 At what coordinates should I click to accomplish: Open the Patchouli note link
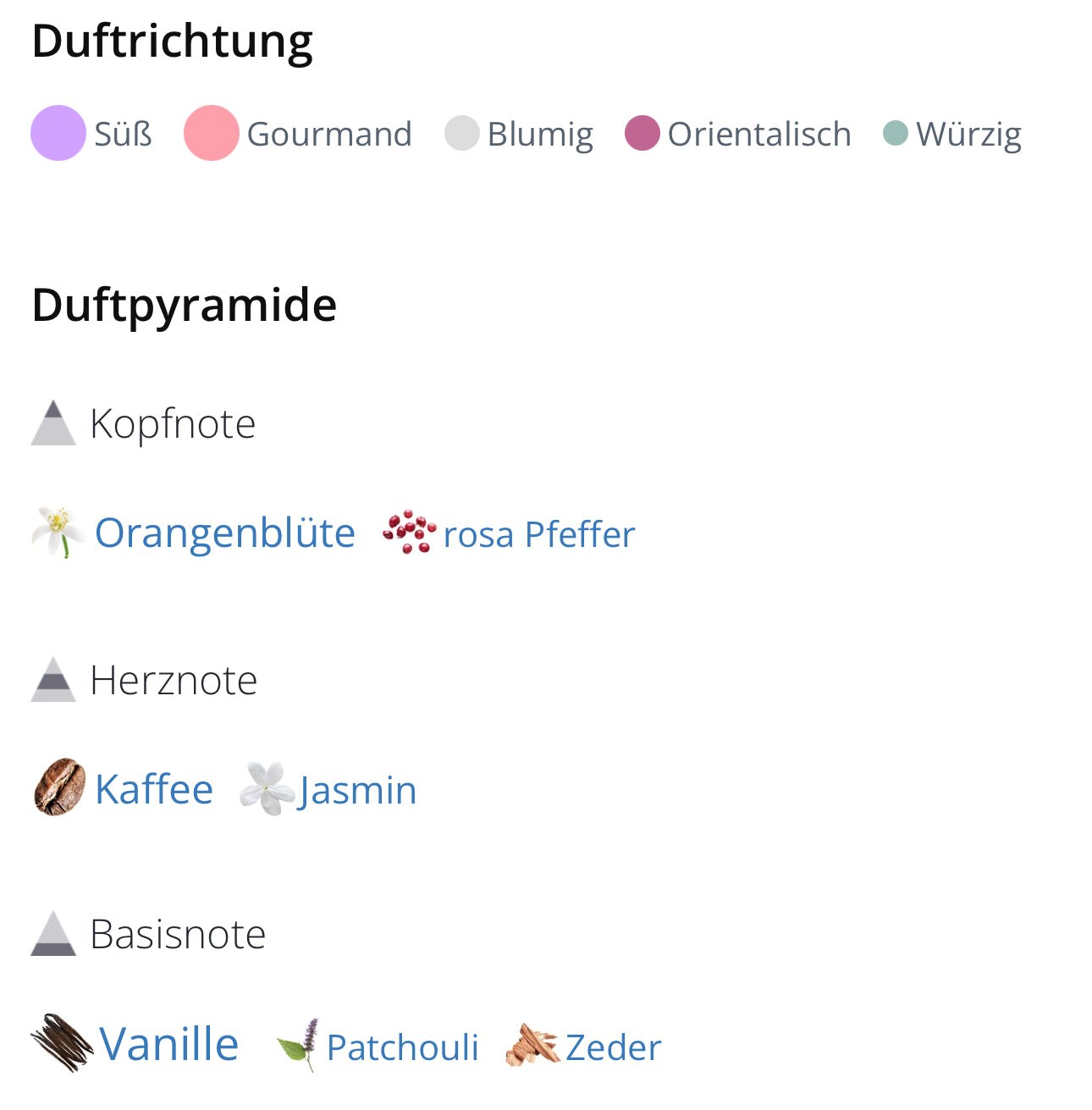click(x=402, y=1047)
